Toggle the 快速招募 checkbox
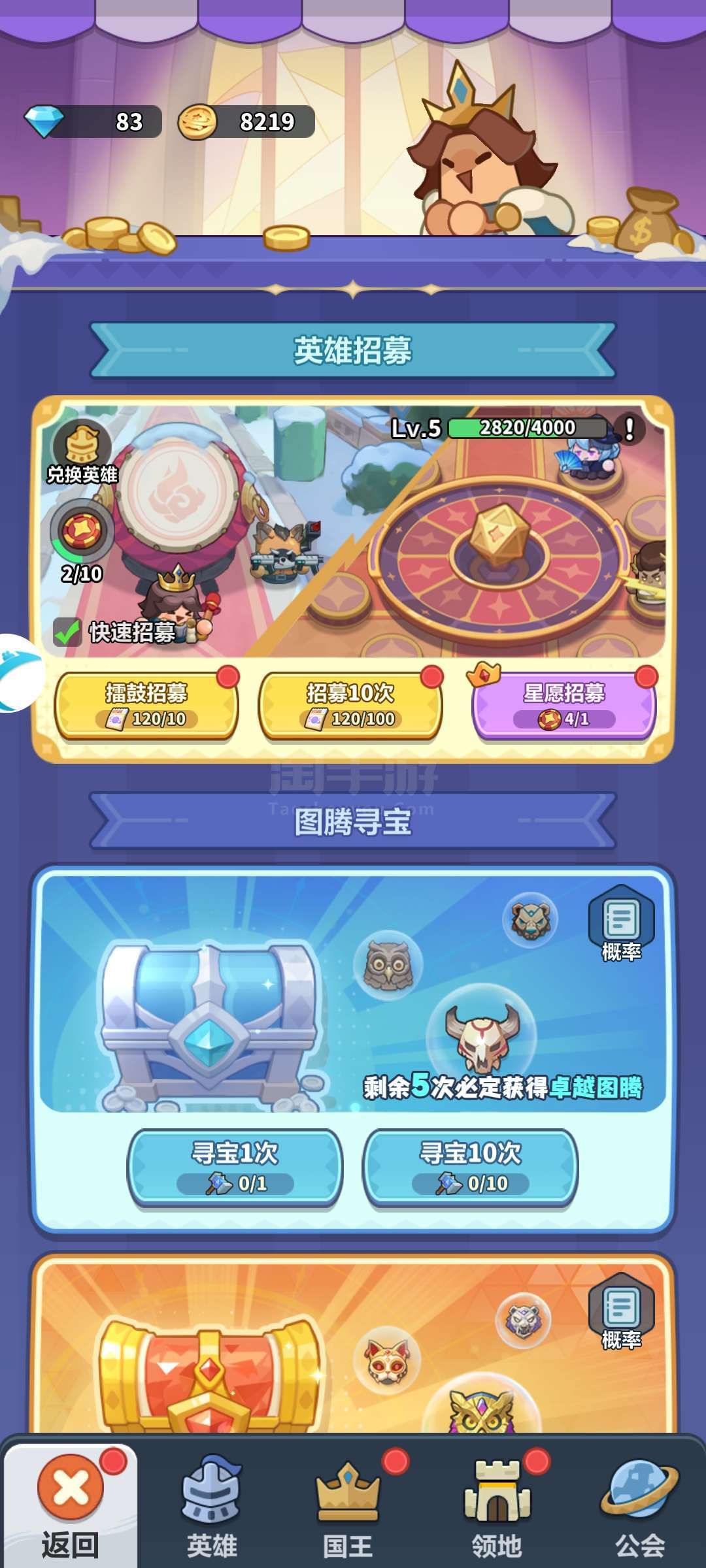This screenshot has height=1568, width=706. coord(67,632)
